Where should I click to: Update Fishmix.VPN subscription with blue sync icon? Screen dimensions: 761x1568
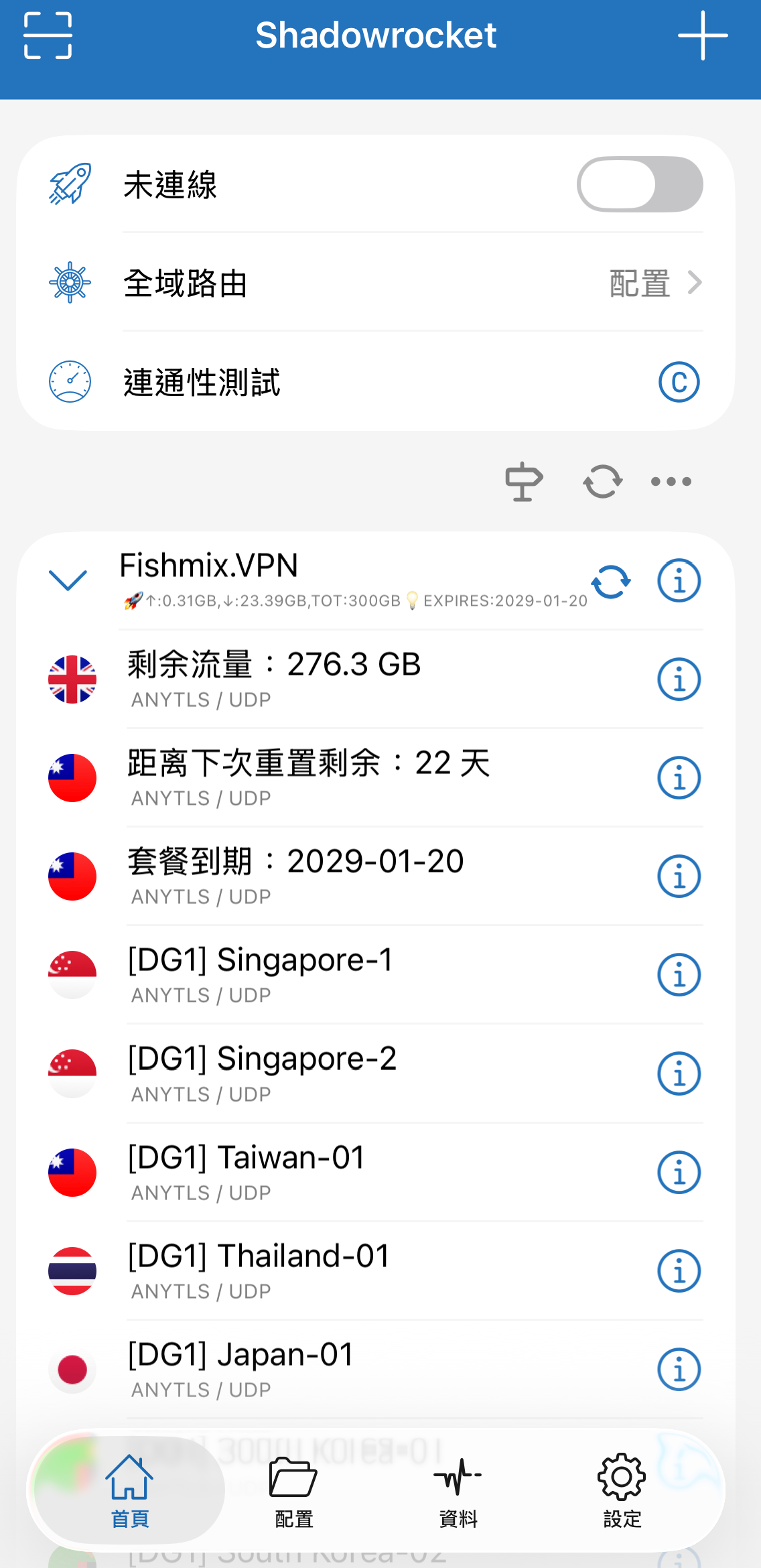point(611,581)
